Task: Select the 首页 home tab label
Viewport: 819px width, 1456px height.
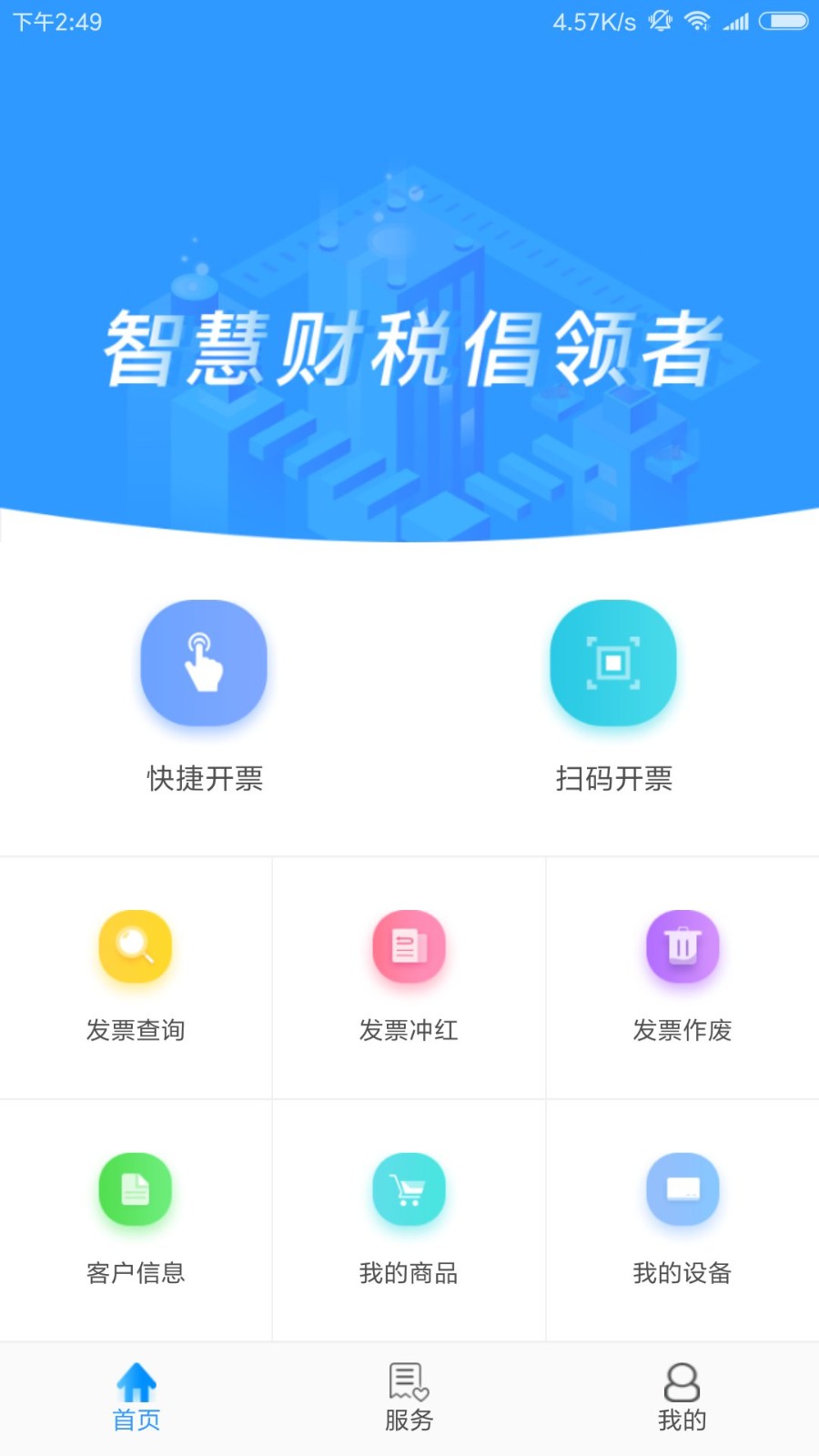Action: pyautogui.click(x=136, y=1421)
